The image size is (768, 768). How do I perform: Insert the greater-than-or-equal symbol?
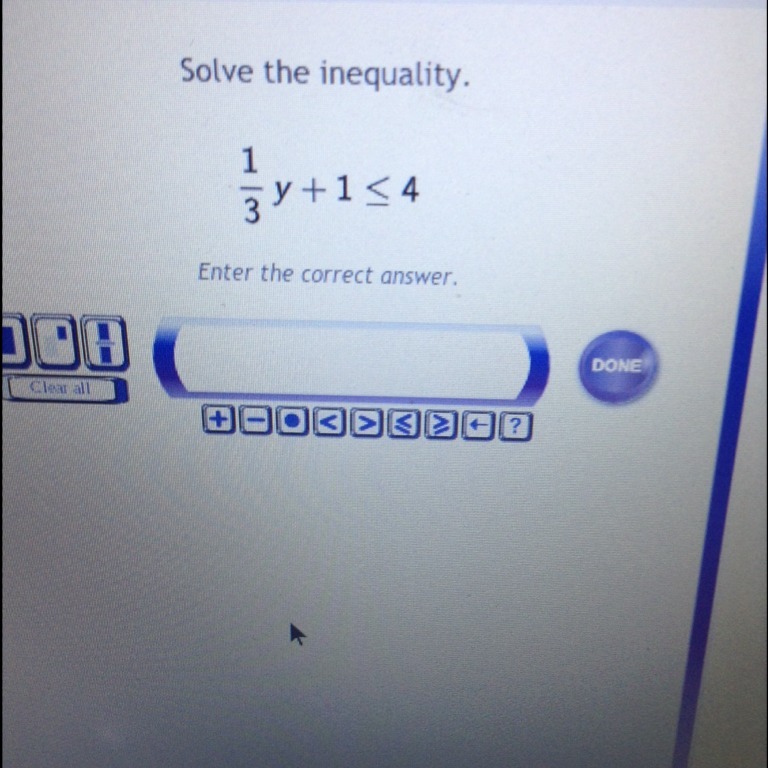click(441, 426)
